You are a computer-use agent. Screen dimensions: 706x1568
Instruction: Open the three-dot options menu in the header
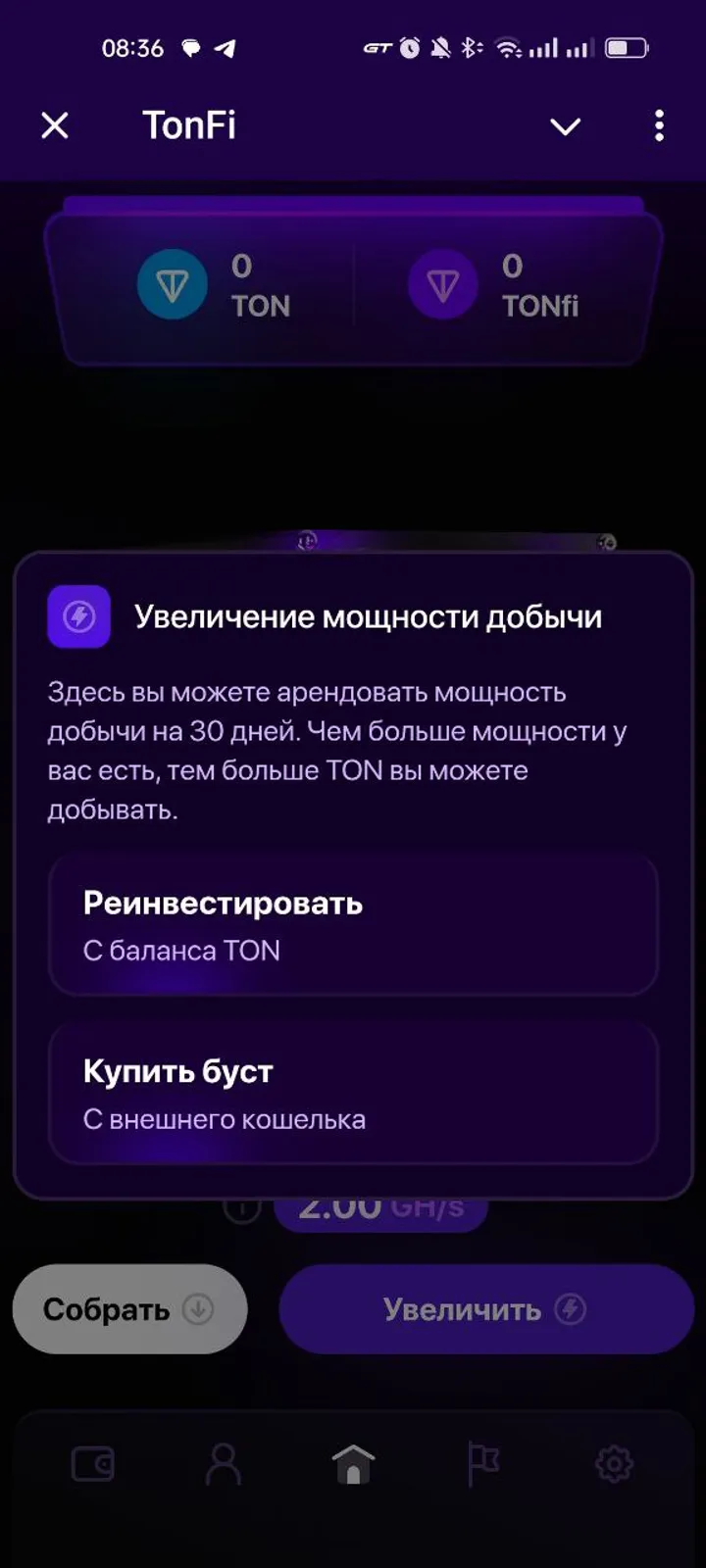click(658, 125)
